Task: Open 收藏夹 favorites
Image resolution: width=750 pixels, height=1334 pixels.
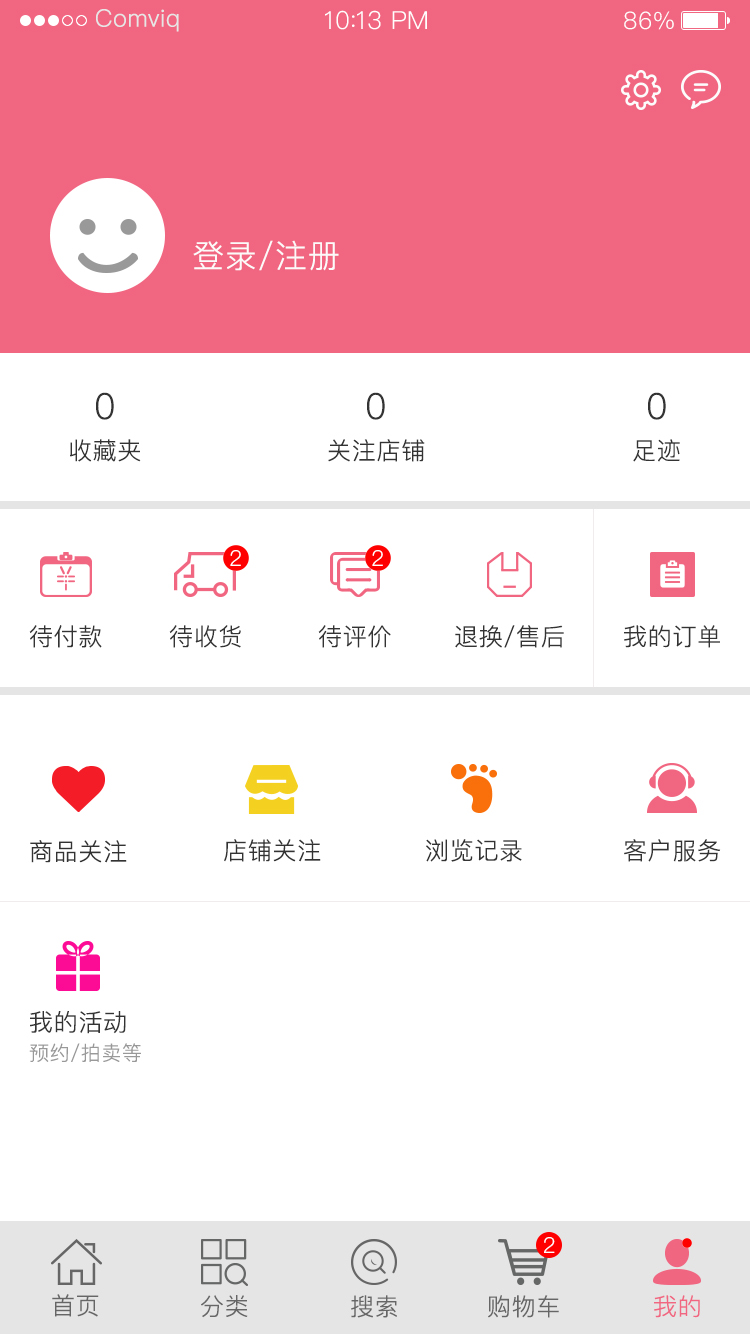Action: pyautogui.click(x=105, y=427)
